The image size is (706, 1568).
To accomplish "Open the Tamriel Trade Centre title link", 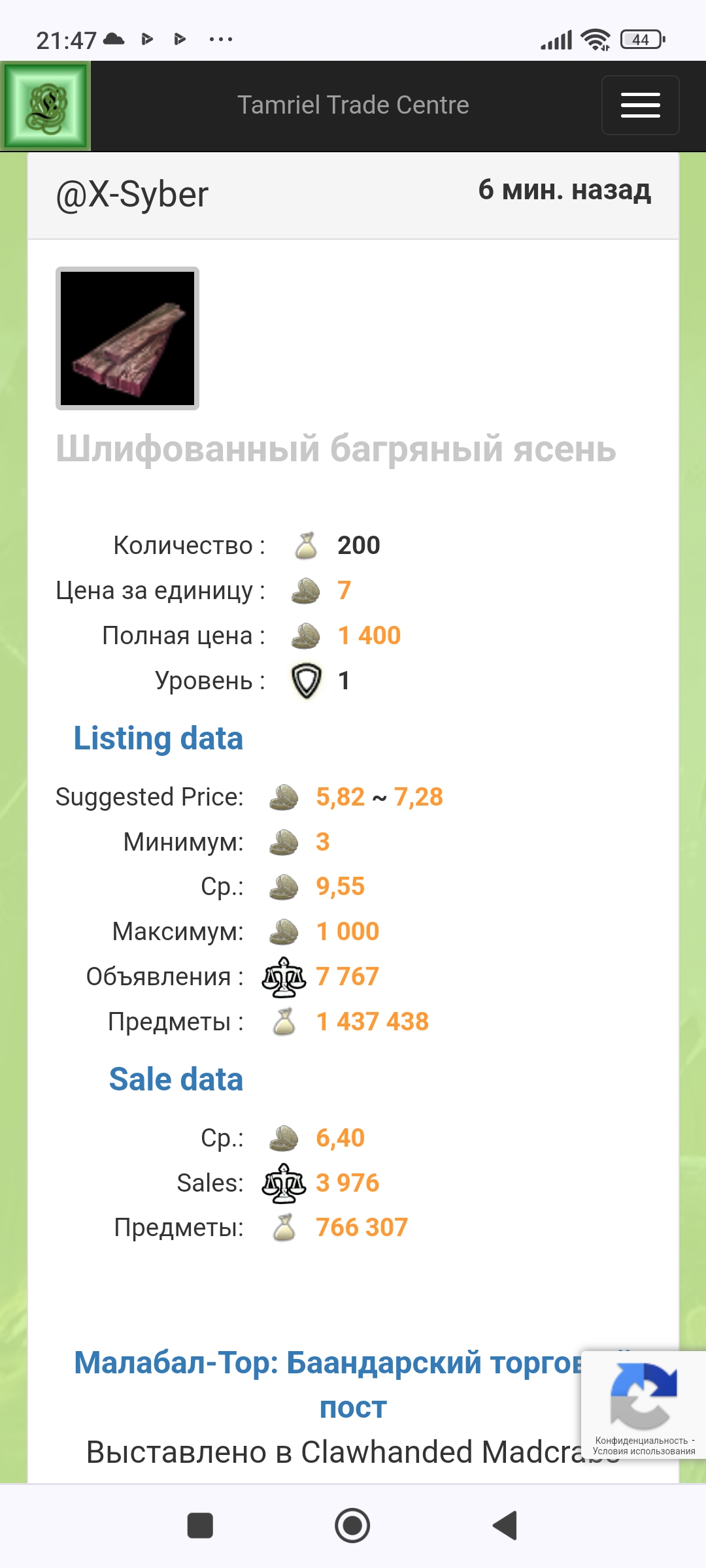I will (353, 105).
